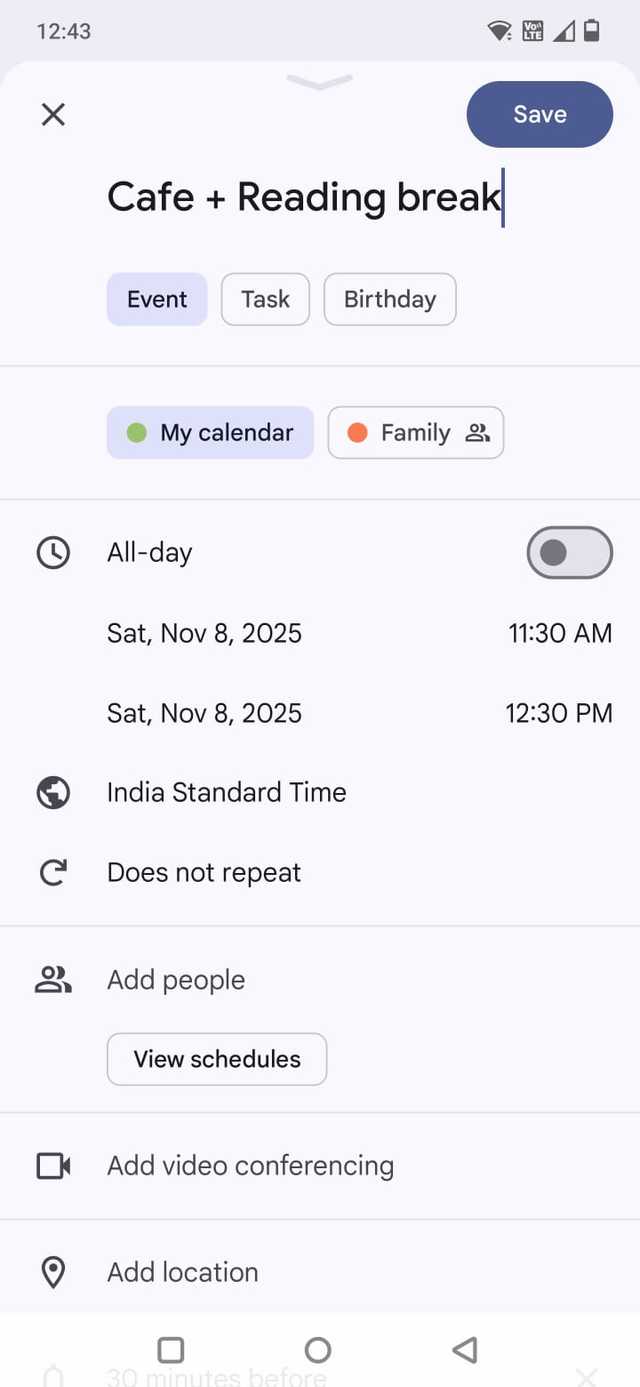Change the 12:30 PM end time

[x=558, y=713]
